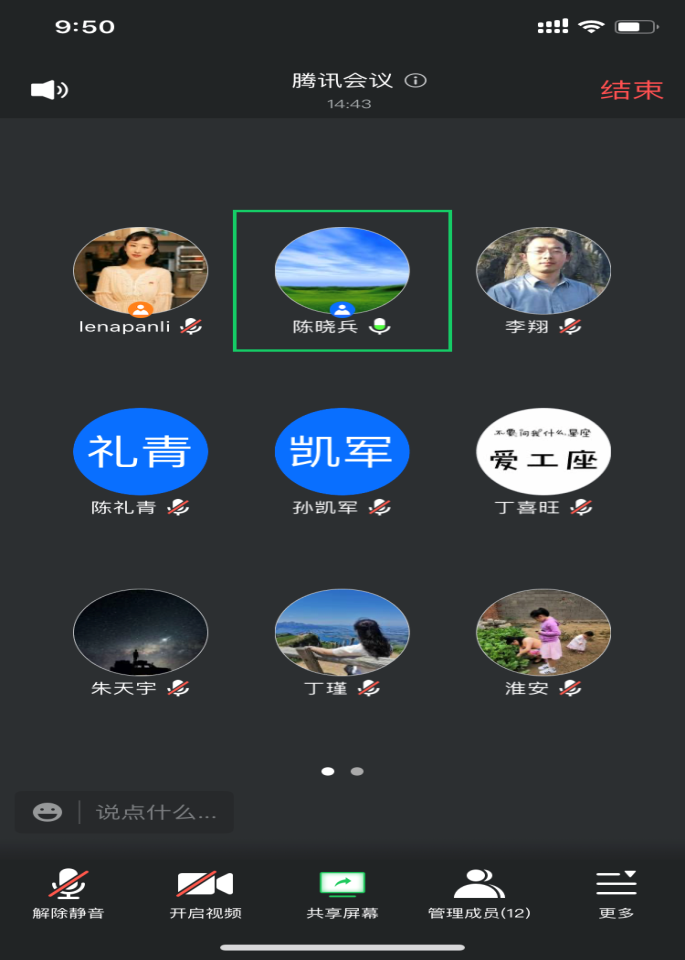Tap 结束 to end the meeting
Image resolution: width=685 pixels, height=960 pixels.
(x=631, y=90)
